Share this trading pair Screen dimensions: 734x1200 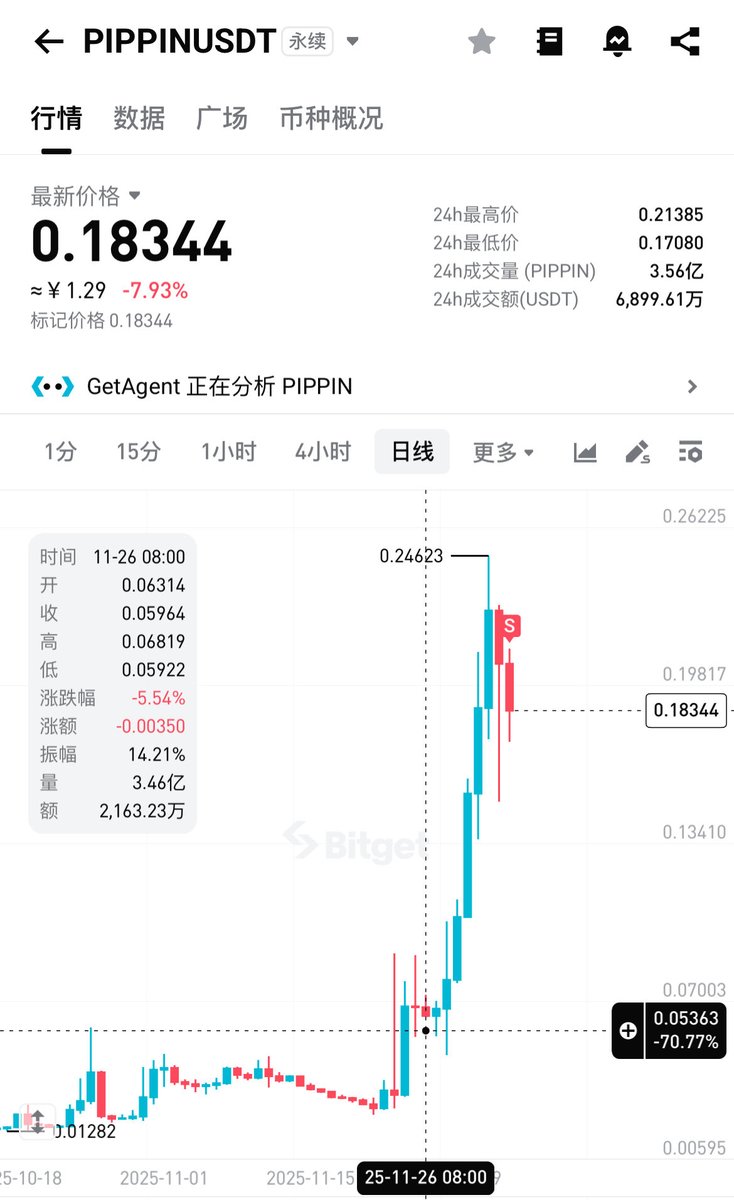coord(685,41)
